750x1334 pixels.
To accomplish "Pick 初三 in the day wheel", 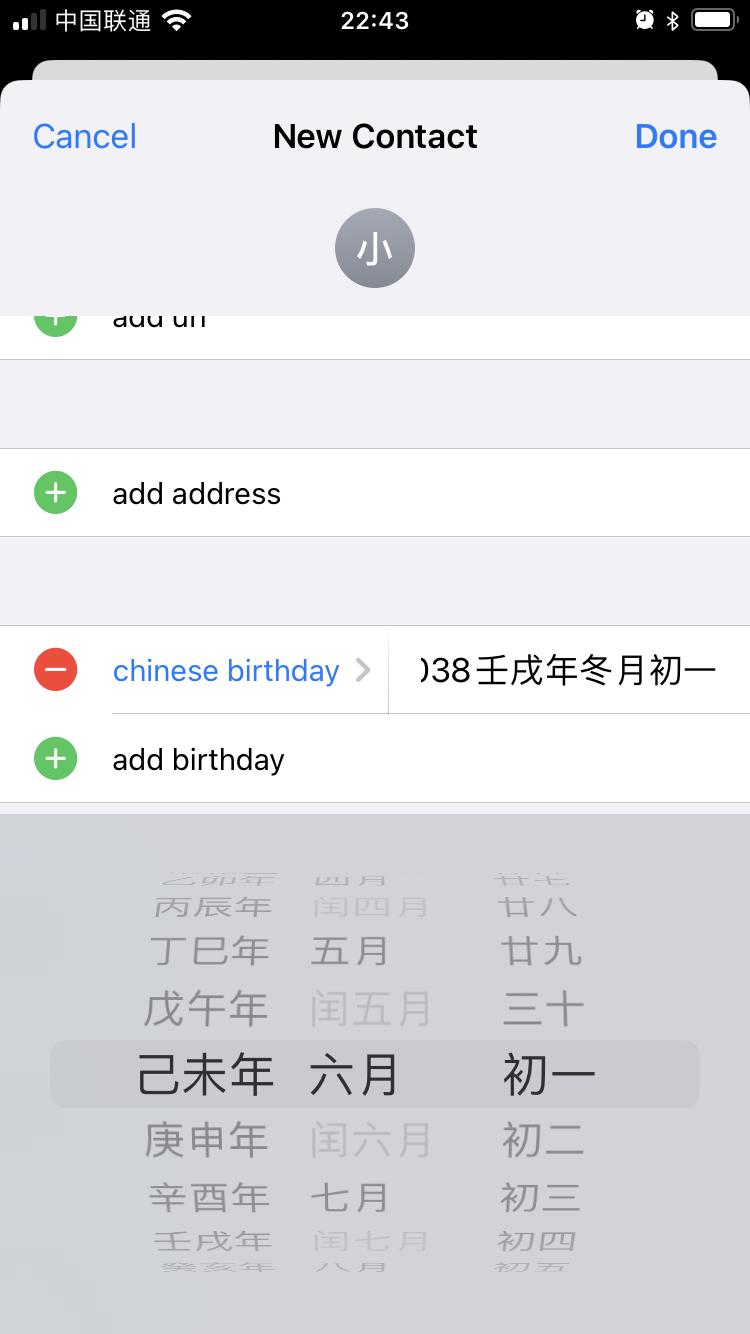I will pos(540,1196).
